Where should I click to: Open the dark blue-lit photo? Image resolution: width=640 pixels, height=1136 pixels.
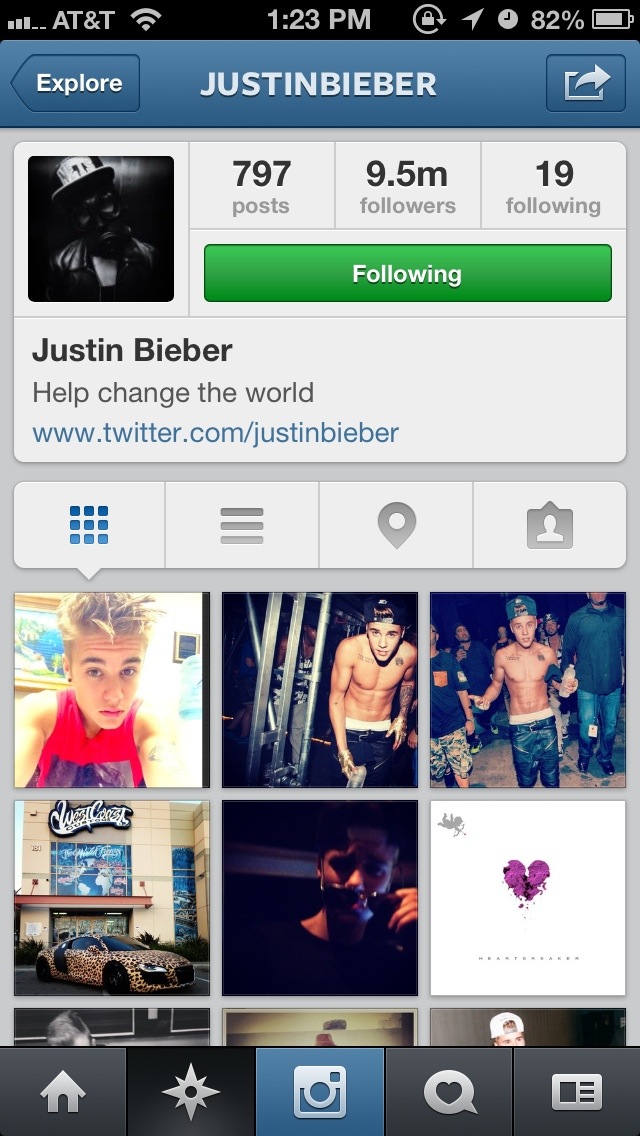coord(320,898)
